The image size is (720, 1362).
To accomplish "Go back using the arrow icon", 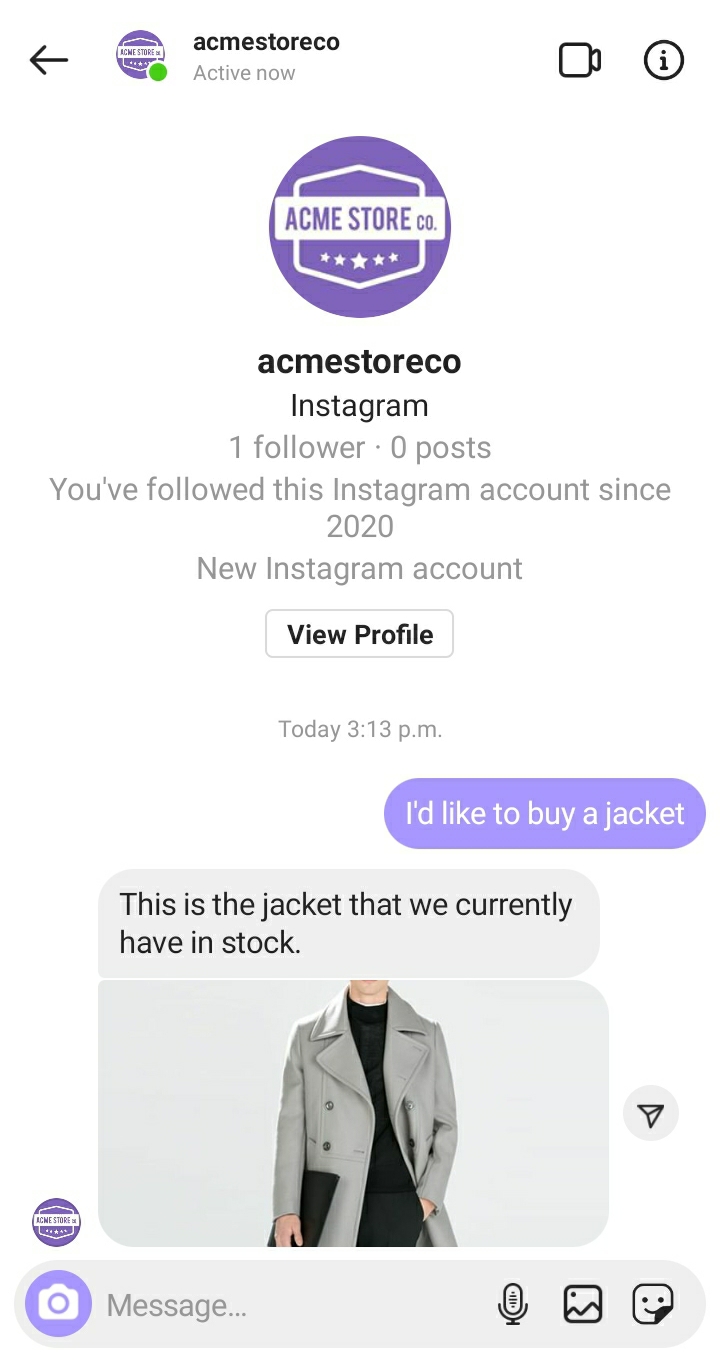I will (49, 60).
